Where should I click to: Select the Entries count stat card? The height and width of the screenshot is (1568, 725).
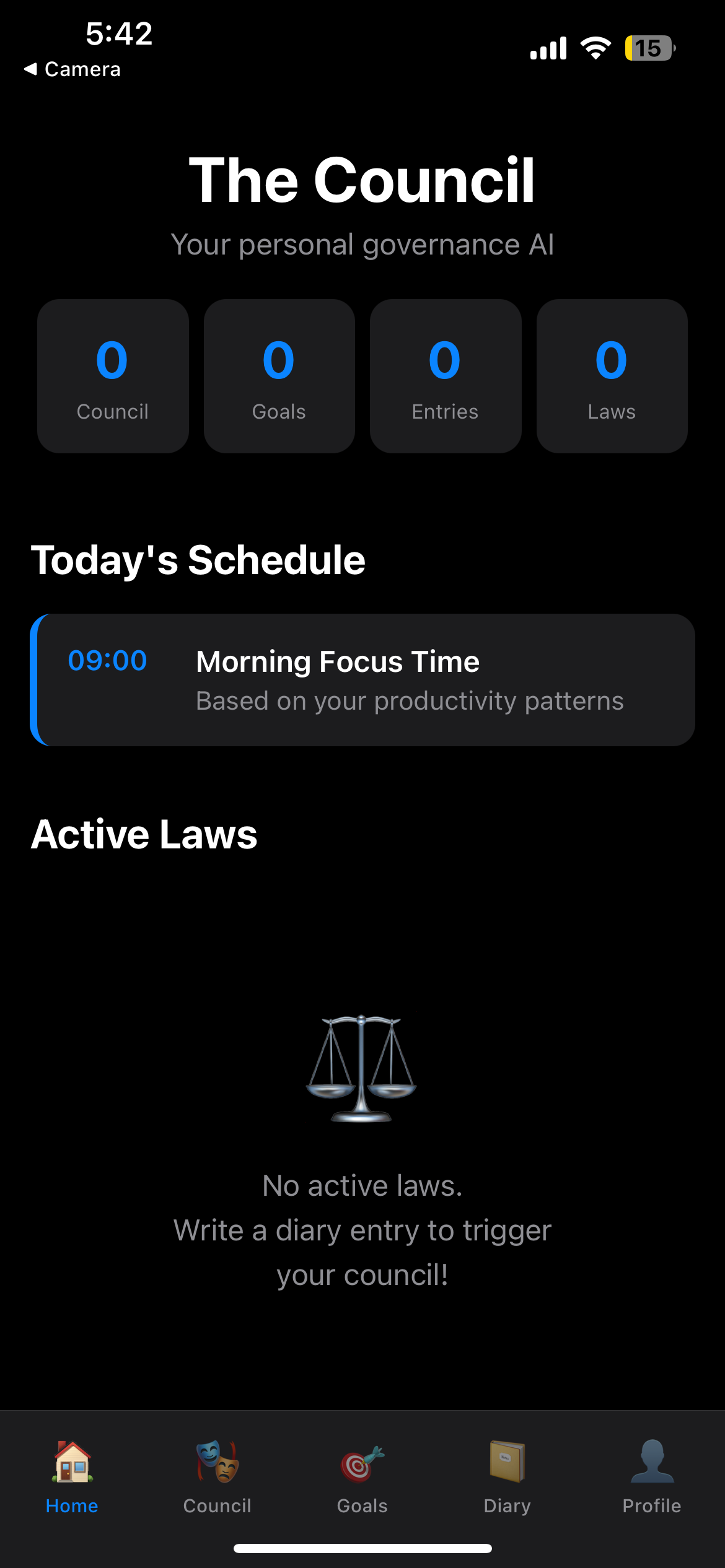(x=445, y=377)
